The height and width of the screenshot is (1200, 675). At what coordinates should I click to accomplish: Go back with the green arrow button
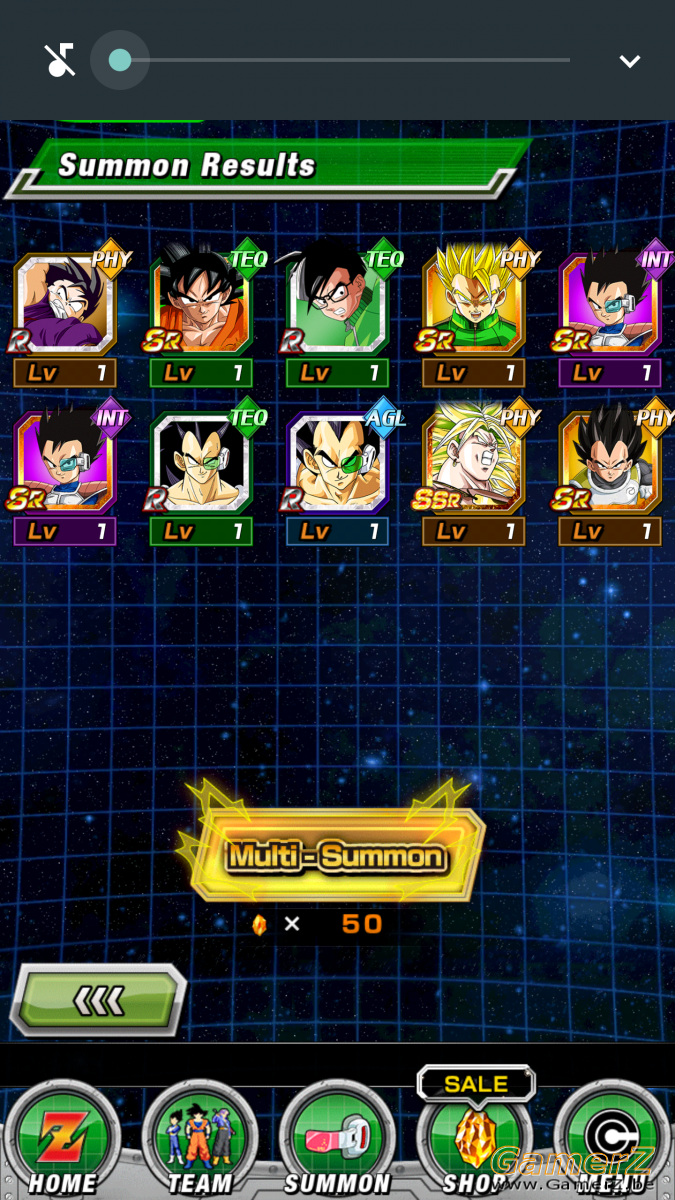(x=99, y=999)
